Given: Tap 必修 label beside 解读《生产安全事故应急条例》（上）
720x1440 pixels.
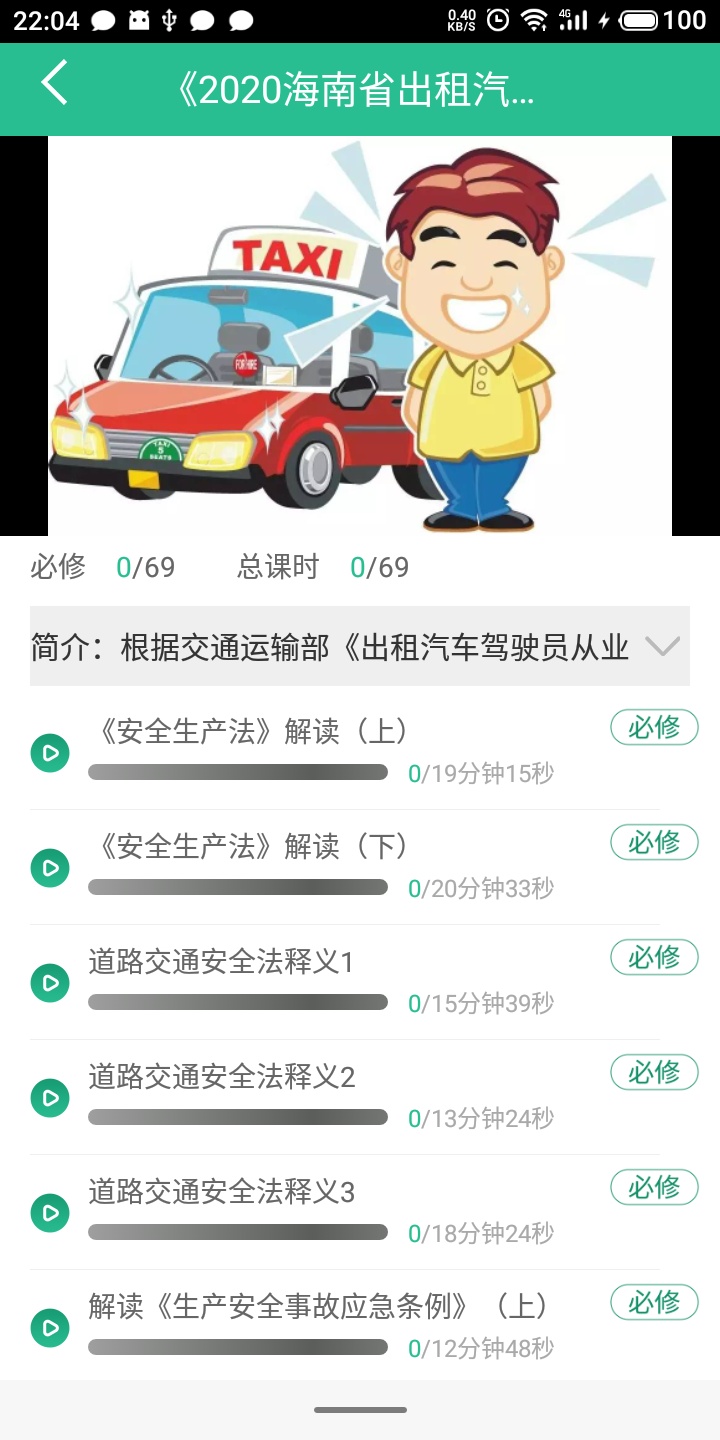Looking at the screenshot, I should pyautogui.click(x=654, y=1303).
